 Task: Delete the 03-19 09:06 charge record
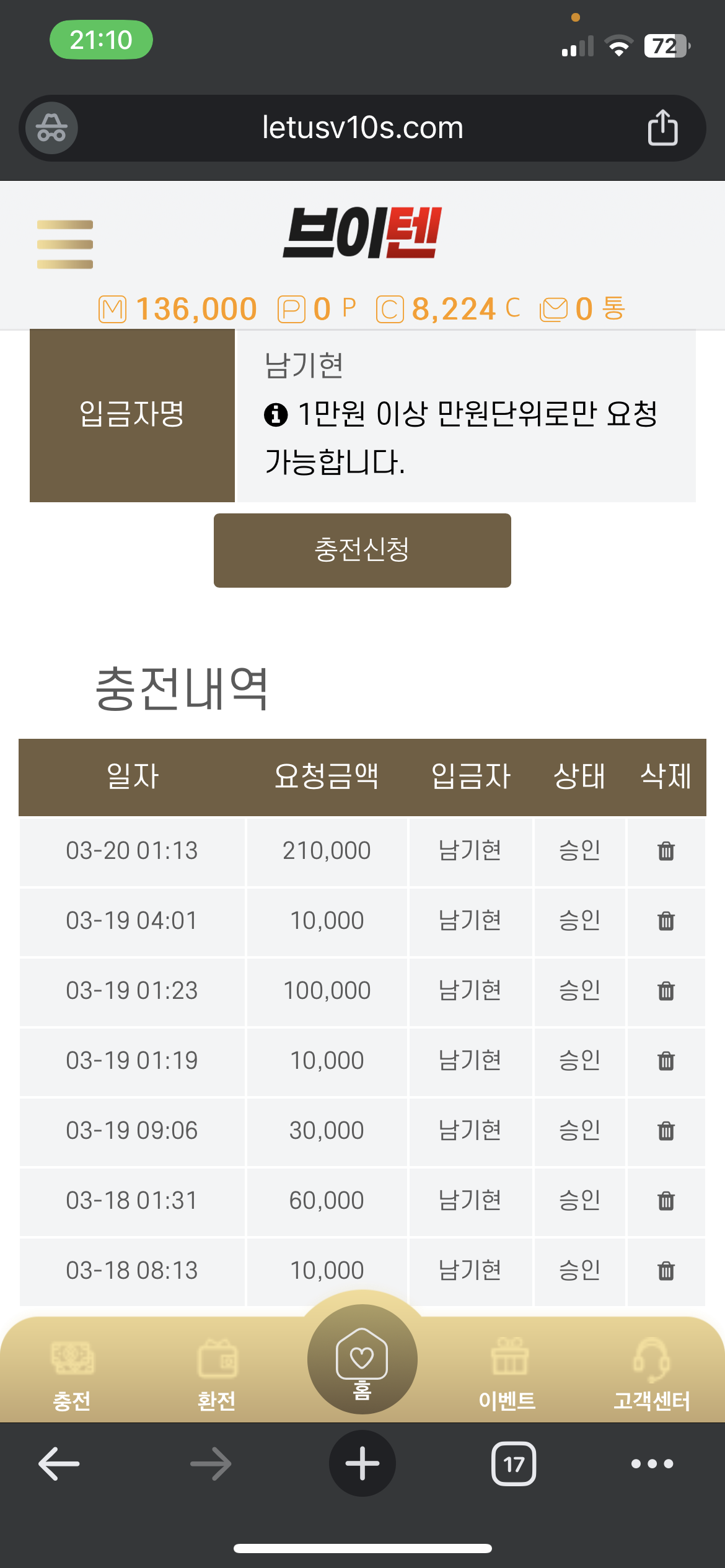(666, 1131)
